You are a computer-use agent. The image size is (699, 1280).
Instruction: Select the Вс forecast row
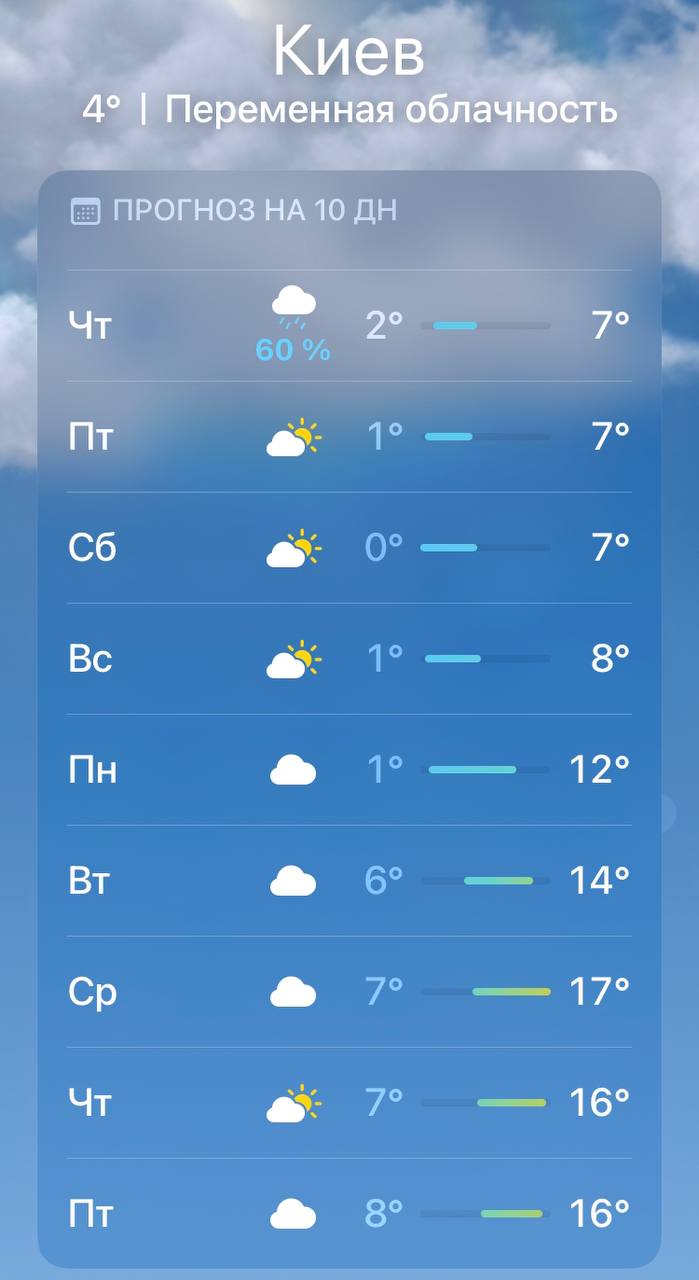[349, 659]
